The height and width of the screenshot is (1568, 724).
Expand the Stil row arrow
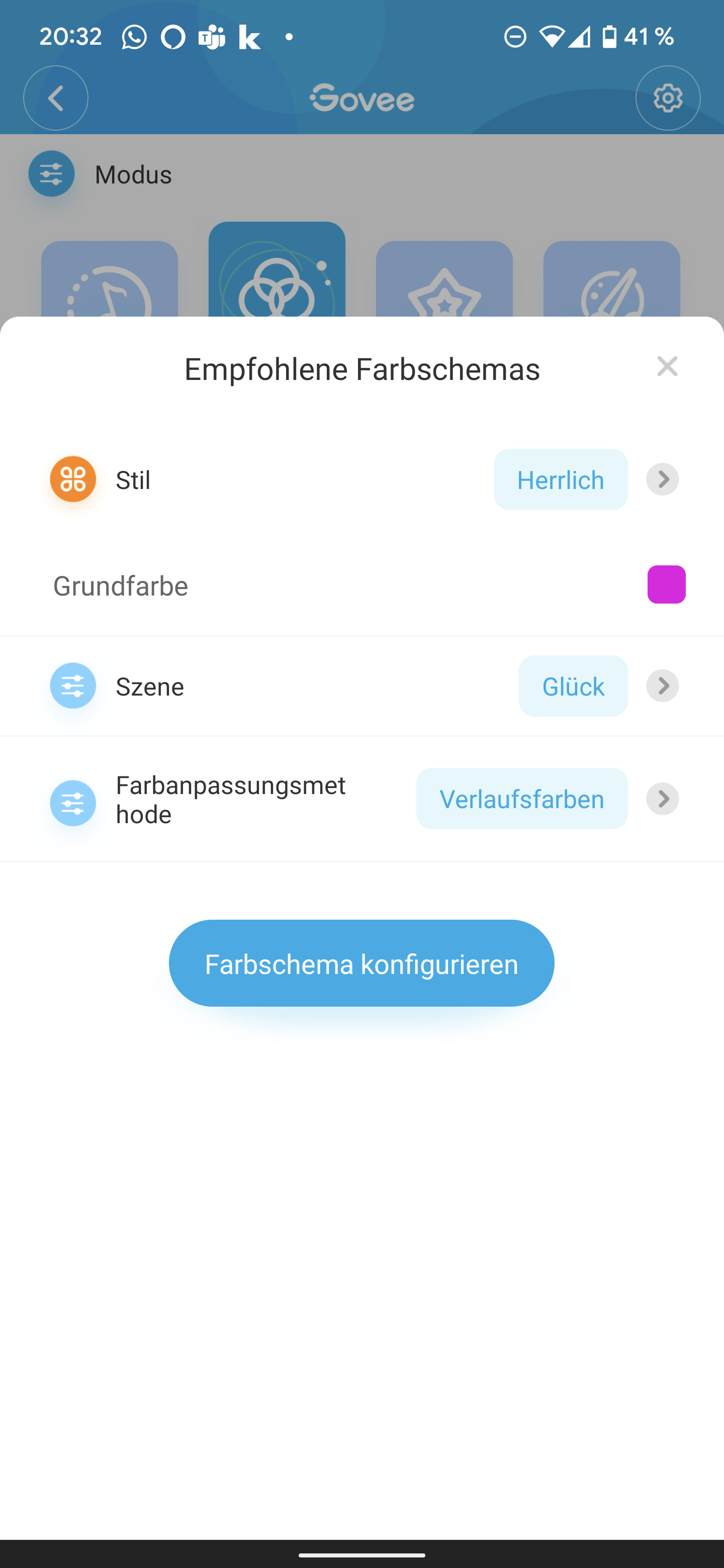662,479
